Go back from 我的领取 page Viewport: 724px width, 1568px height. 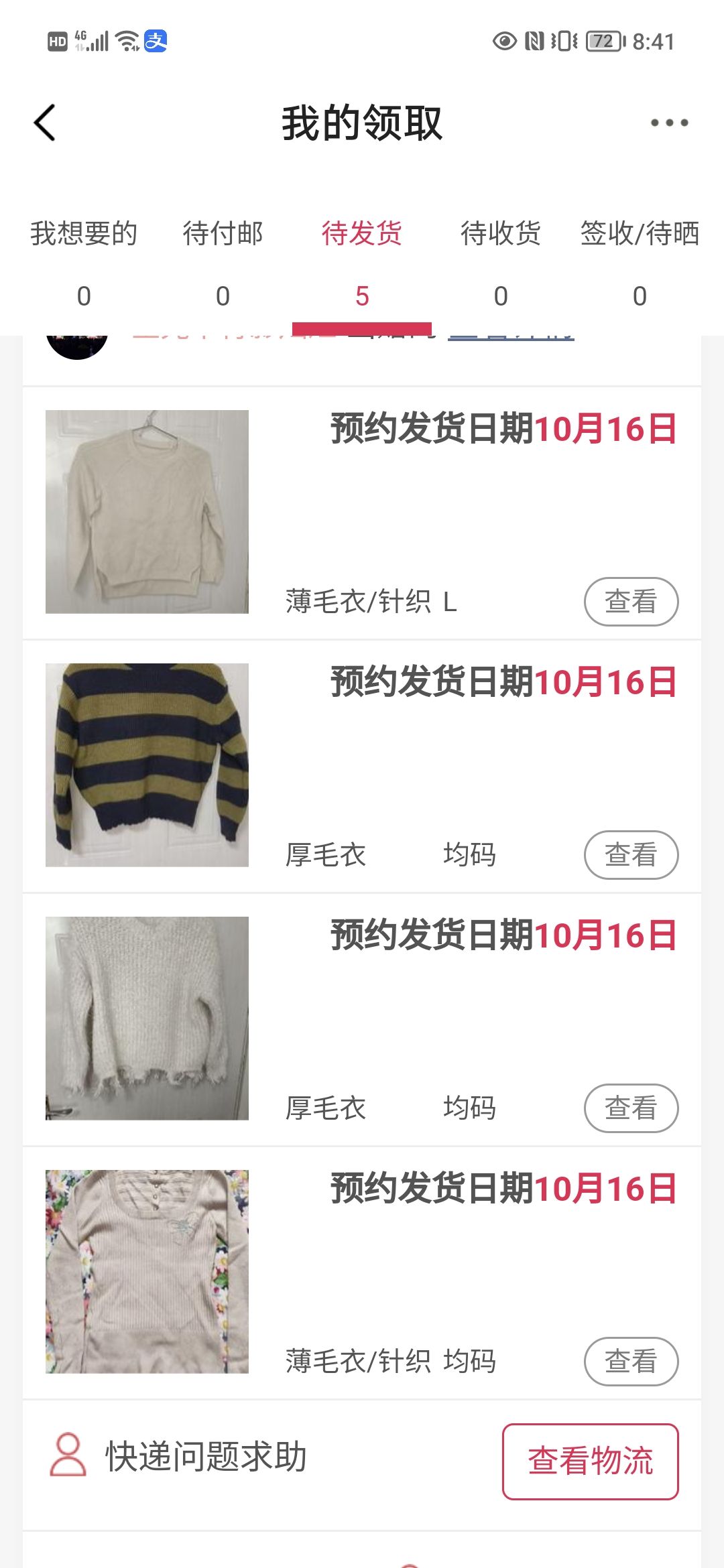[45, 123]
